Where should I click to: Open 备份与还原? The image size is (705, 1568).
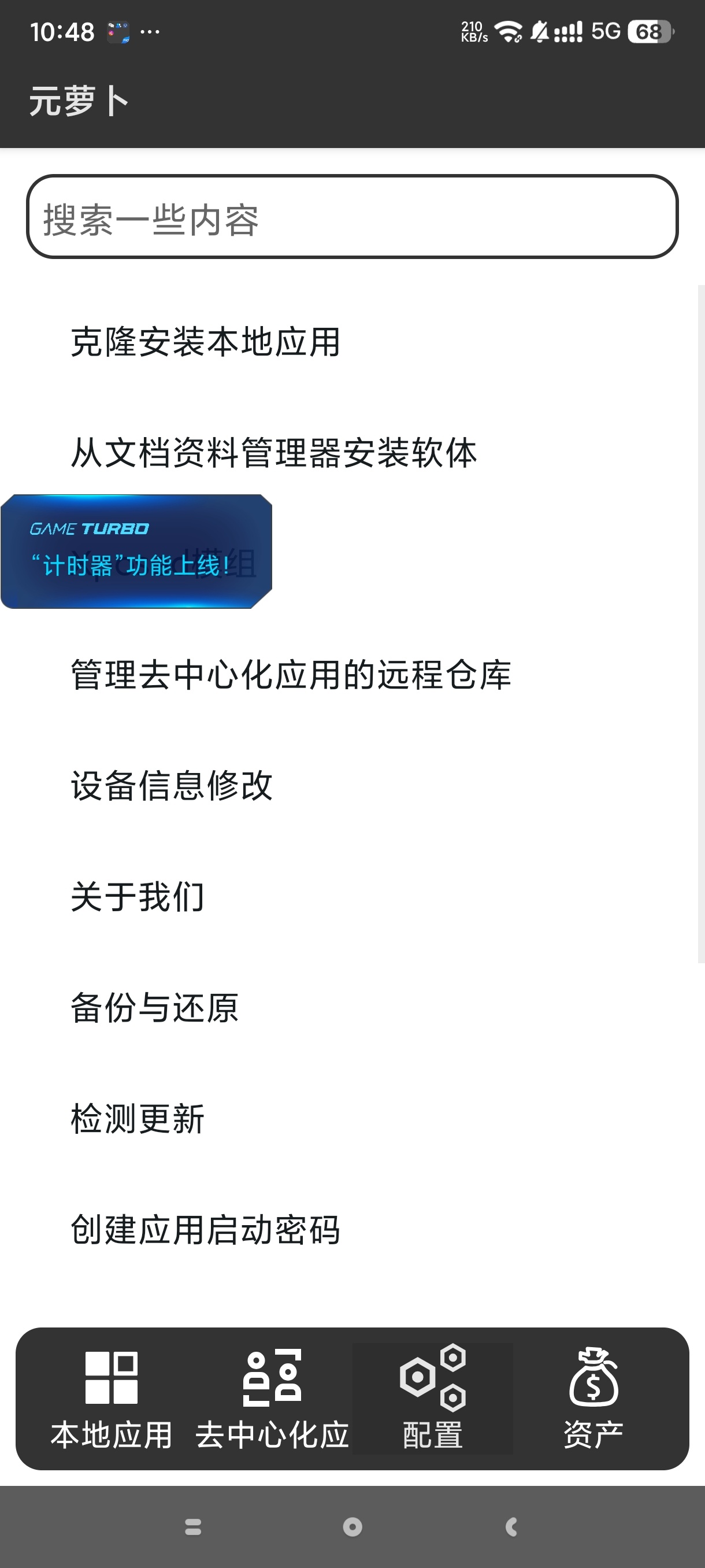[x=154, y=1008]
